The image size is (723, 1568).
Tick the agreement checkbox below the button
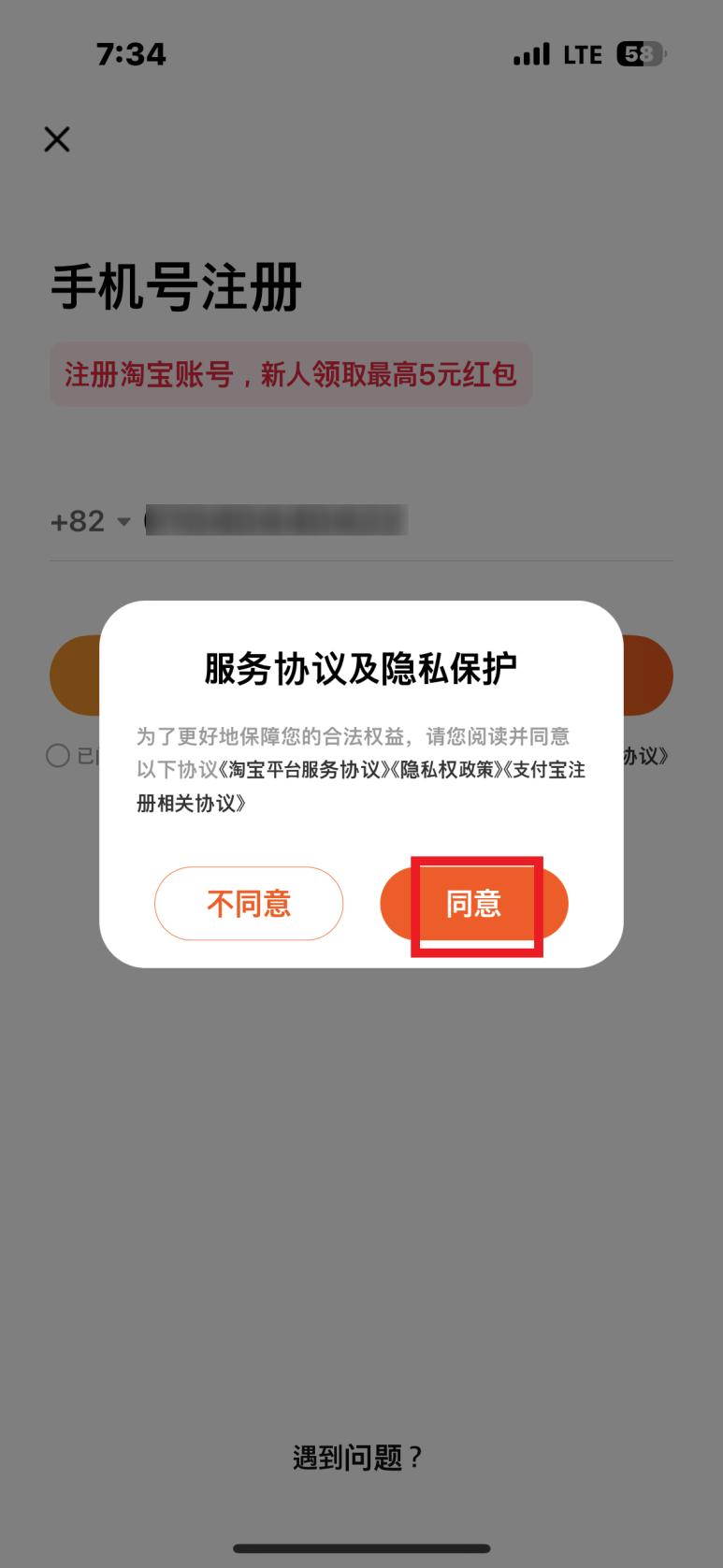pyautogui.click(x=58, y=756)
